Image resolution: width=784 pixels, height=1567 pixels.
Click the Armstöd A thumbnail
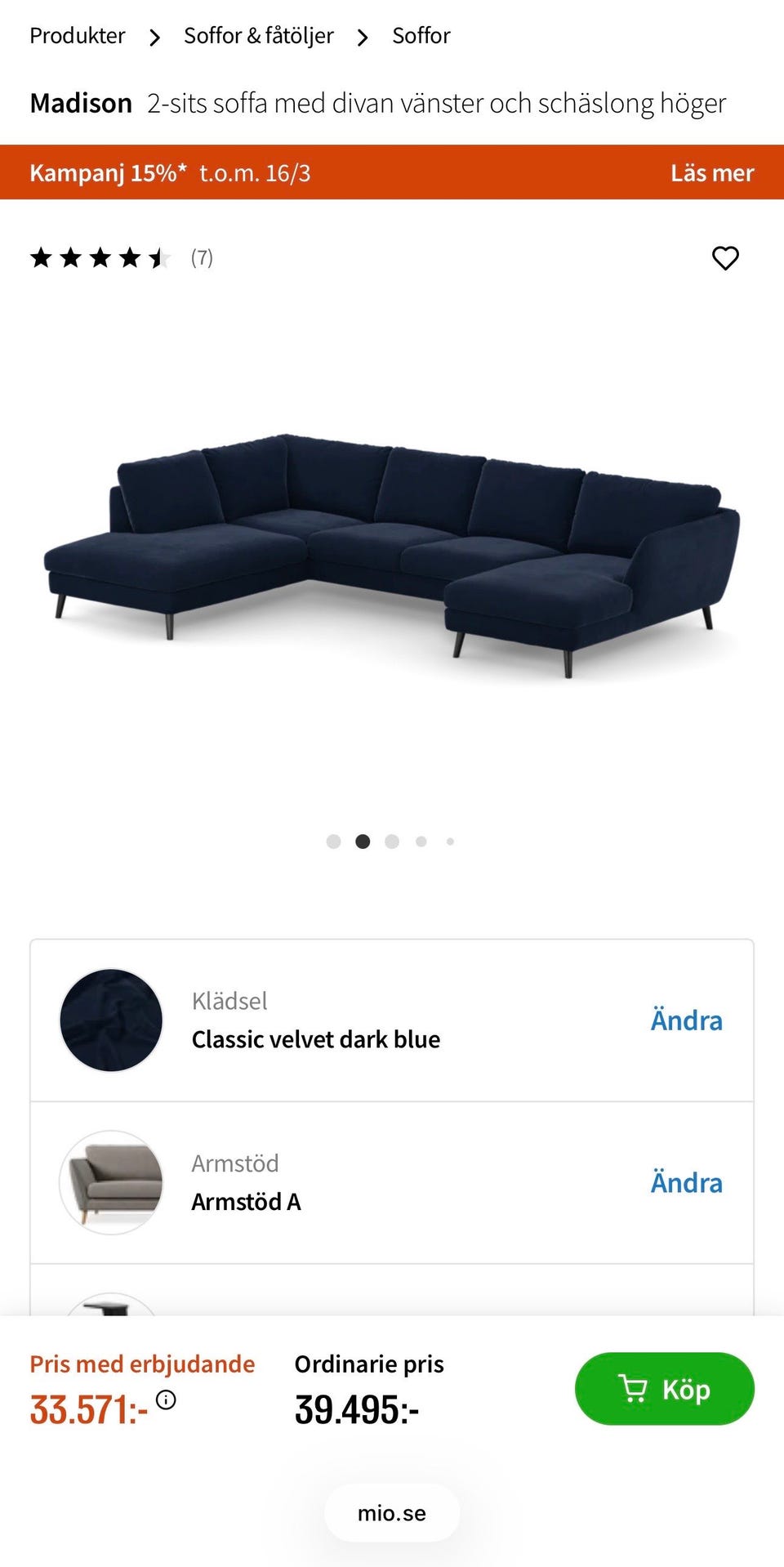tap(111, 1182)
